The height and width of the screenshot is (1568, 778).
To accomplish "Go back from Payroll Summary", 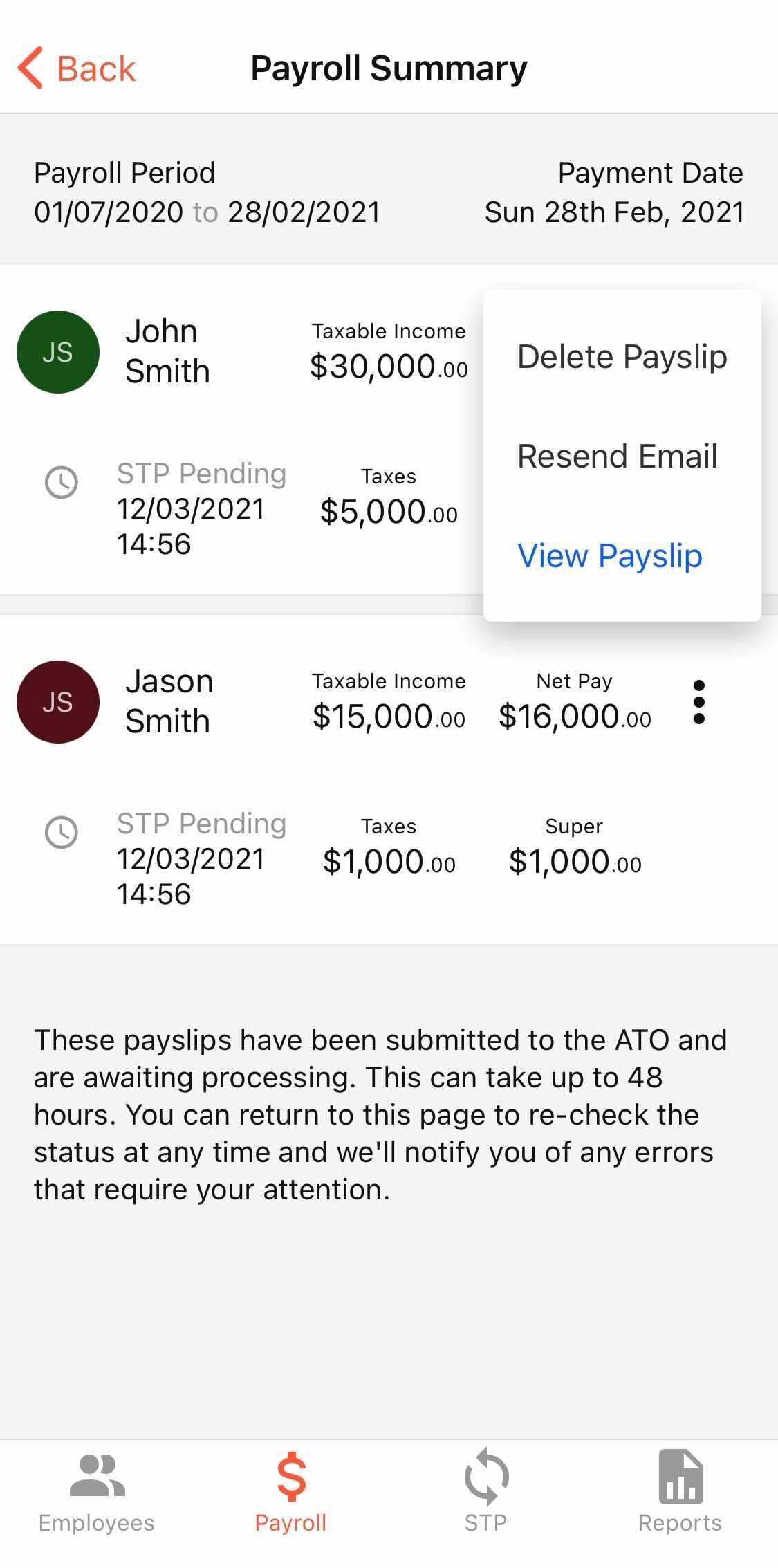I will tap(76, 68).
